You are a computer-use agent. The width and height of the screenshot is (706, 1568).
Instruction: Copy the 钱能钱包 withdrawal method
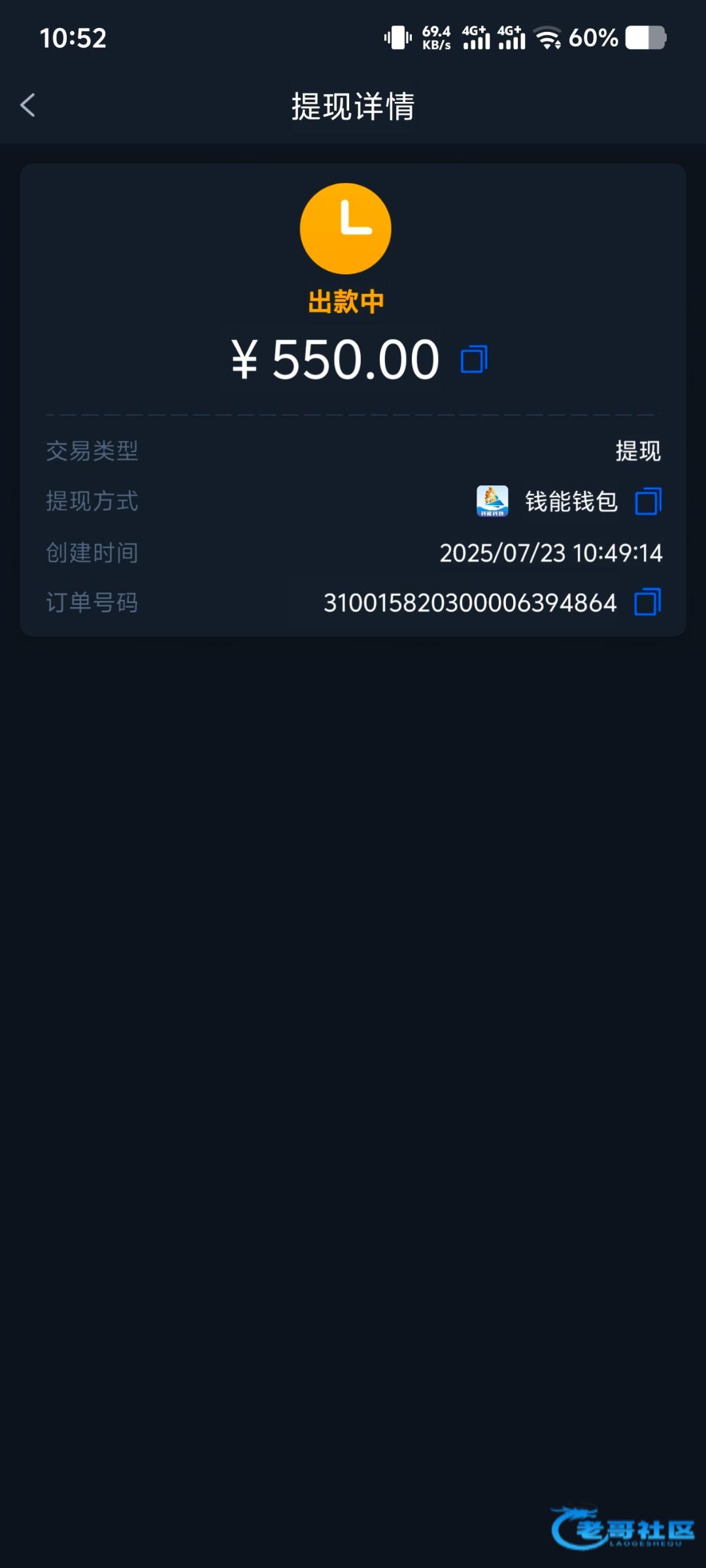(648, 502)
